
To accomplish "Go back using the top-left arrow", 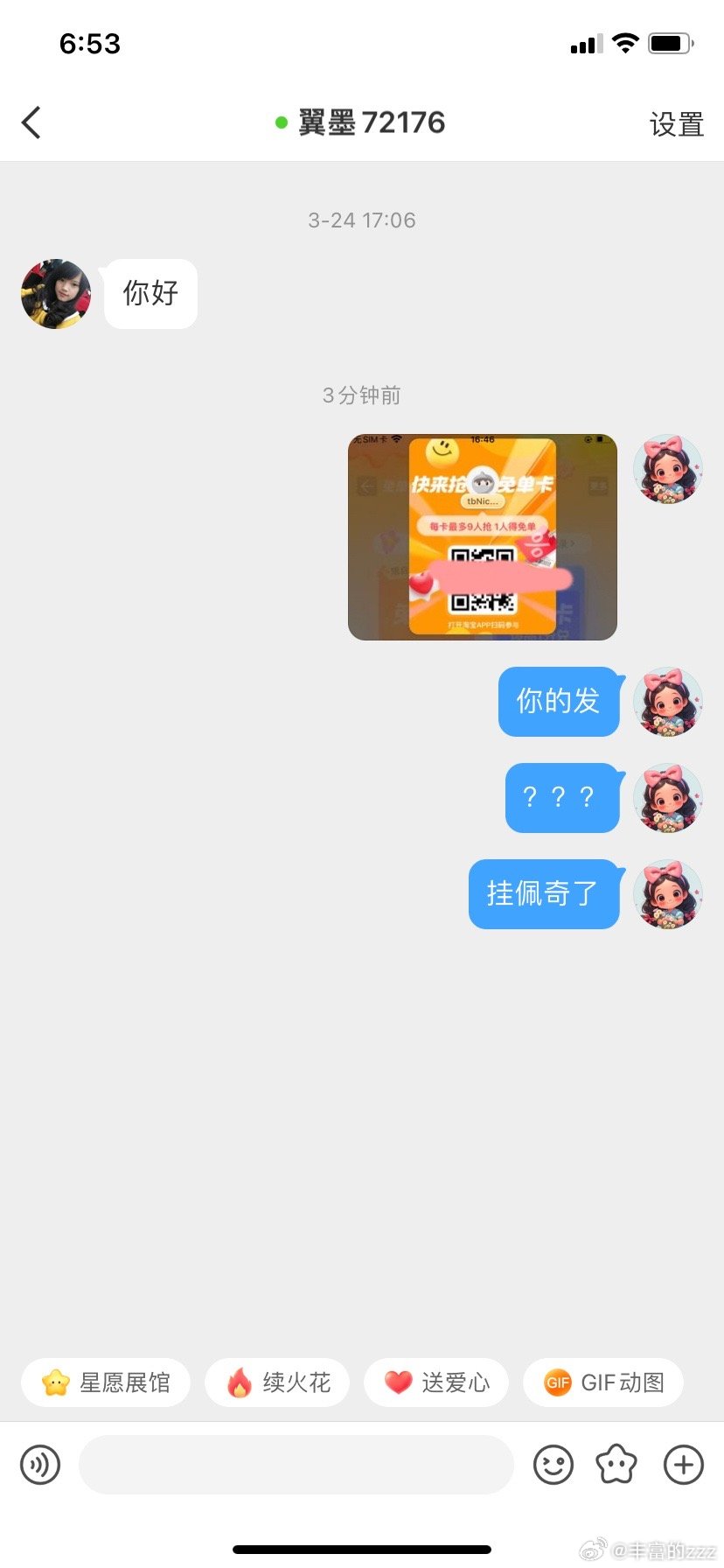I will click(x=31, y=122).
